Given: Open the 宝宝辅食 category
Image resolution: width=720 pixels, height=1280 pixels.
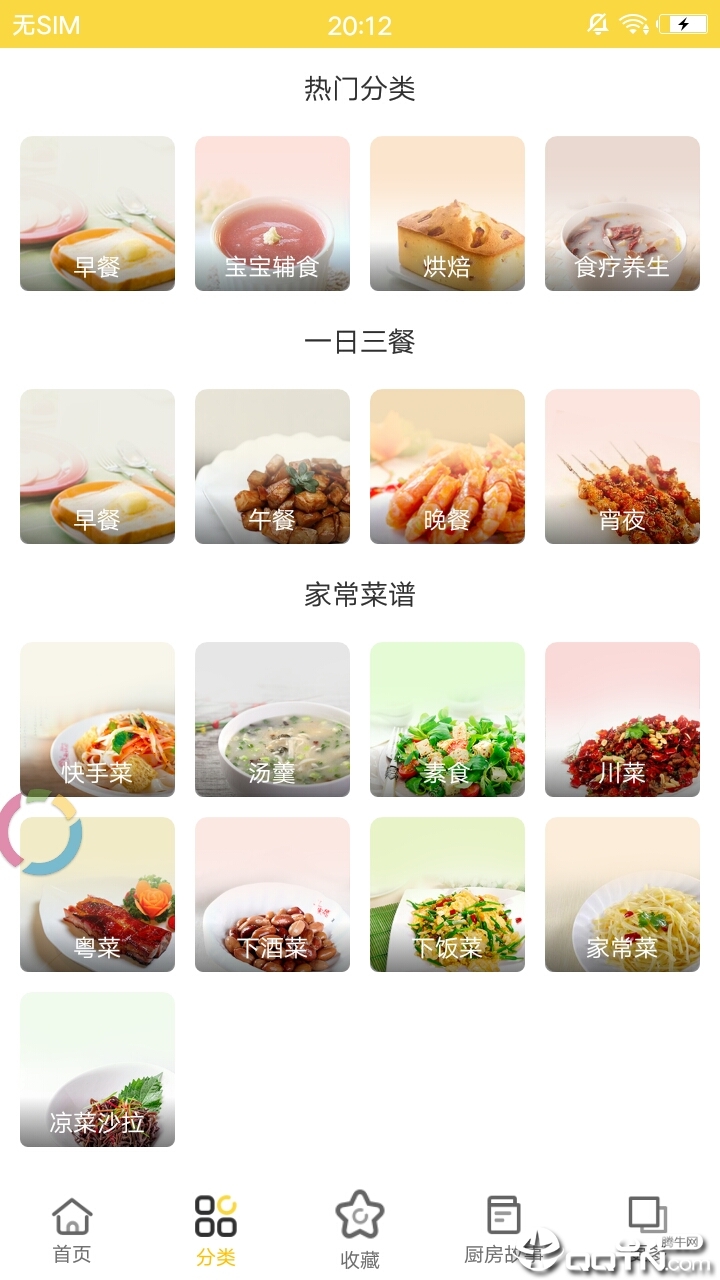Looking at the screenshot, I should (x=272, y=214).
